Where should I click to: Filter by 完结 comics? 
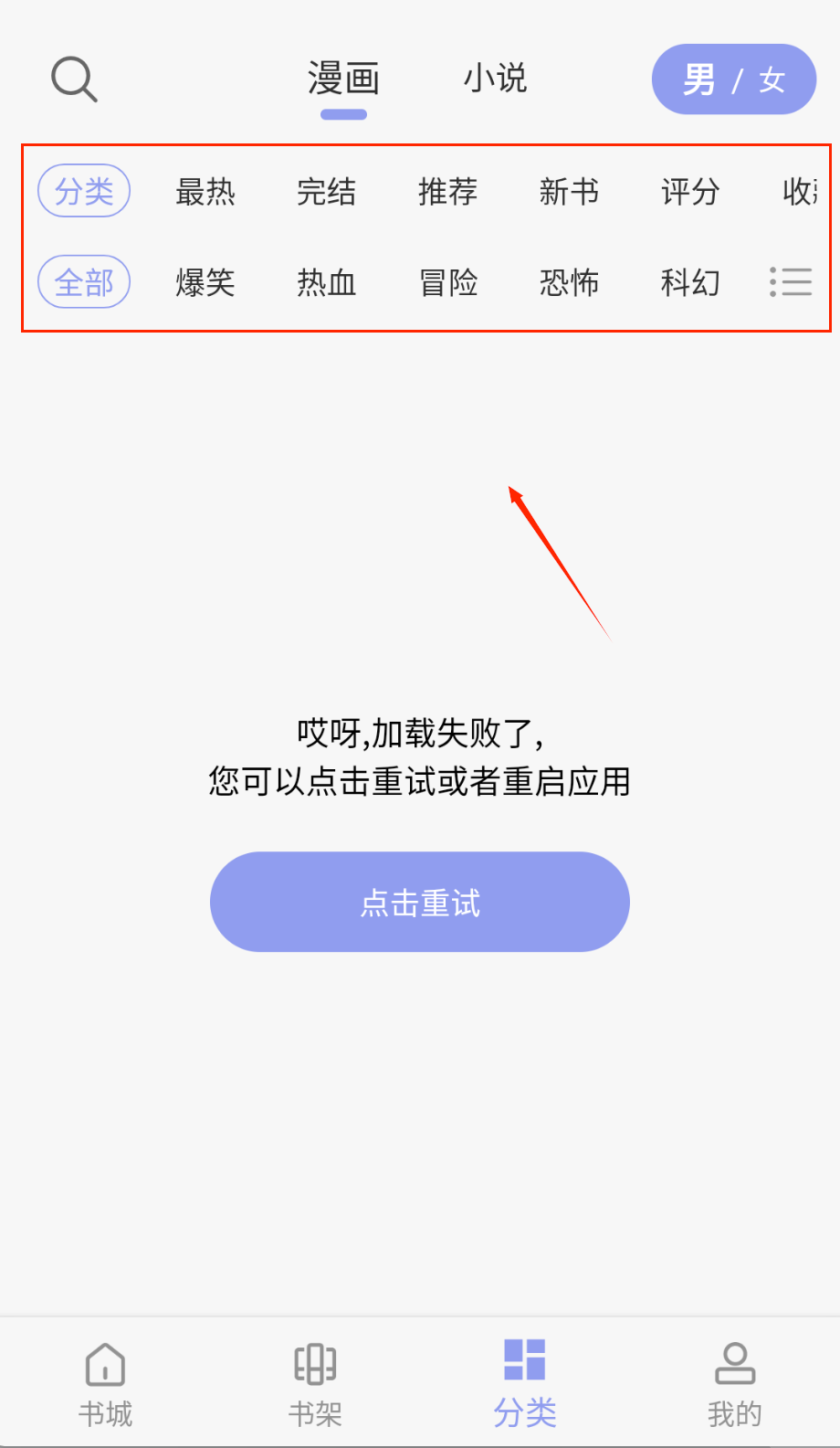pyautogui.click(x=326, y=192)
